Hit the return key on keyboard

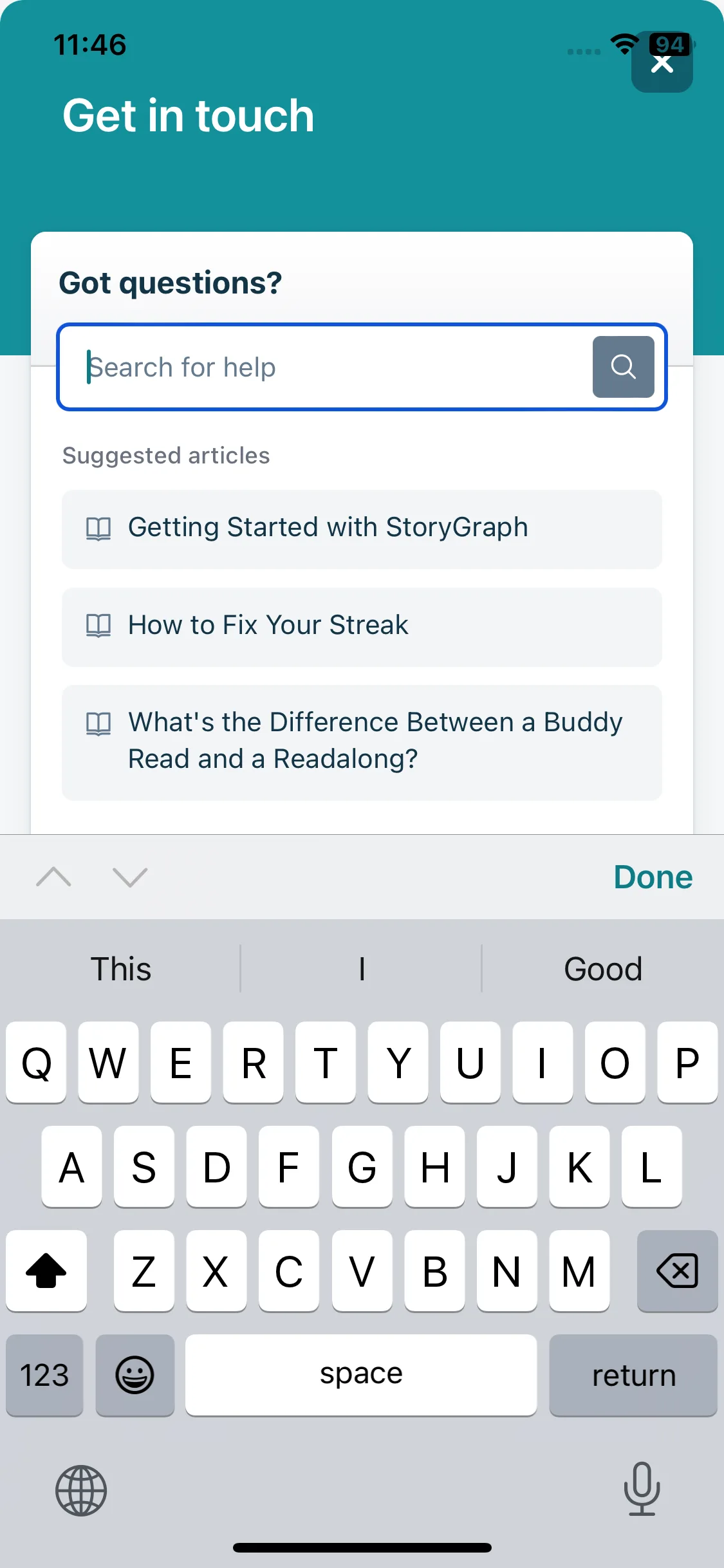pyautogui.click(x=633, y=1375)
